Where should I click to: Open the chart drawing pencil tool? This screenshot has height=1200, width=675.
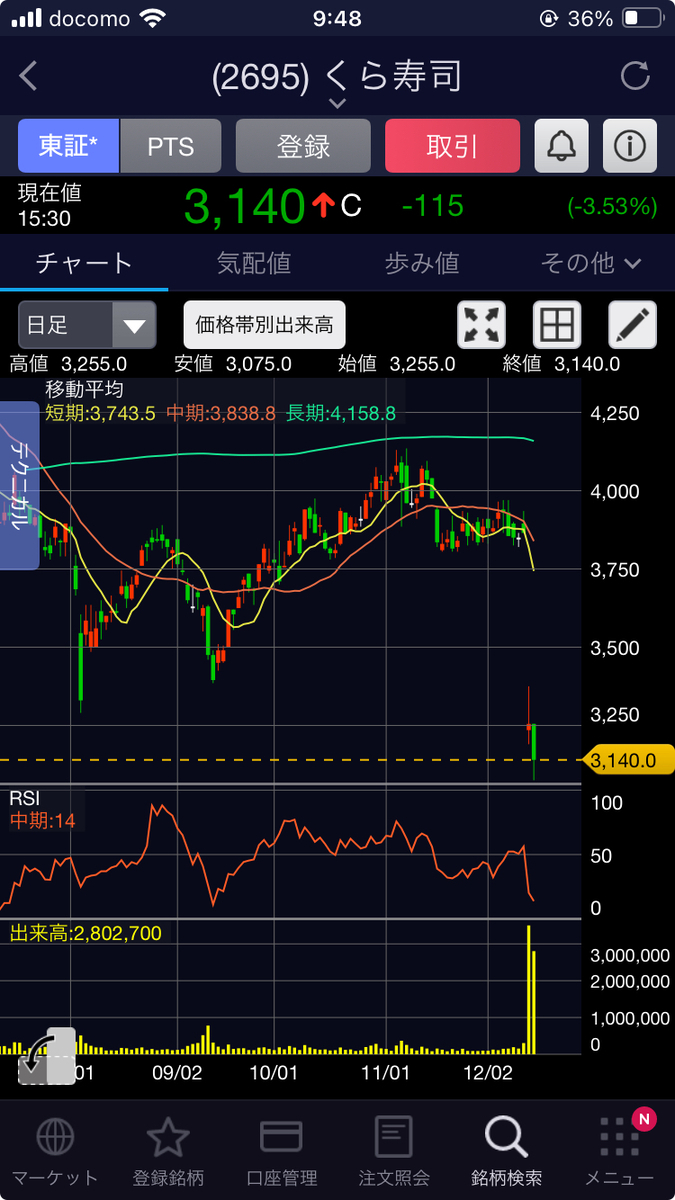point(632,325)
